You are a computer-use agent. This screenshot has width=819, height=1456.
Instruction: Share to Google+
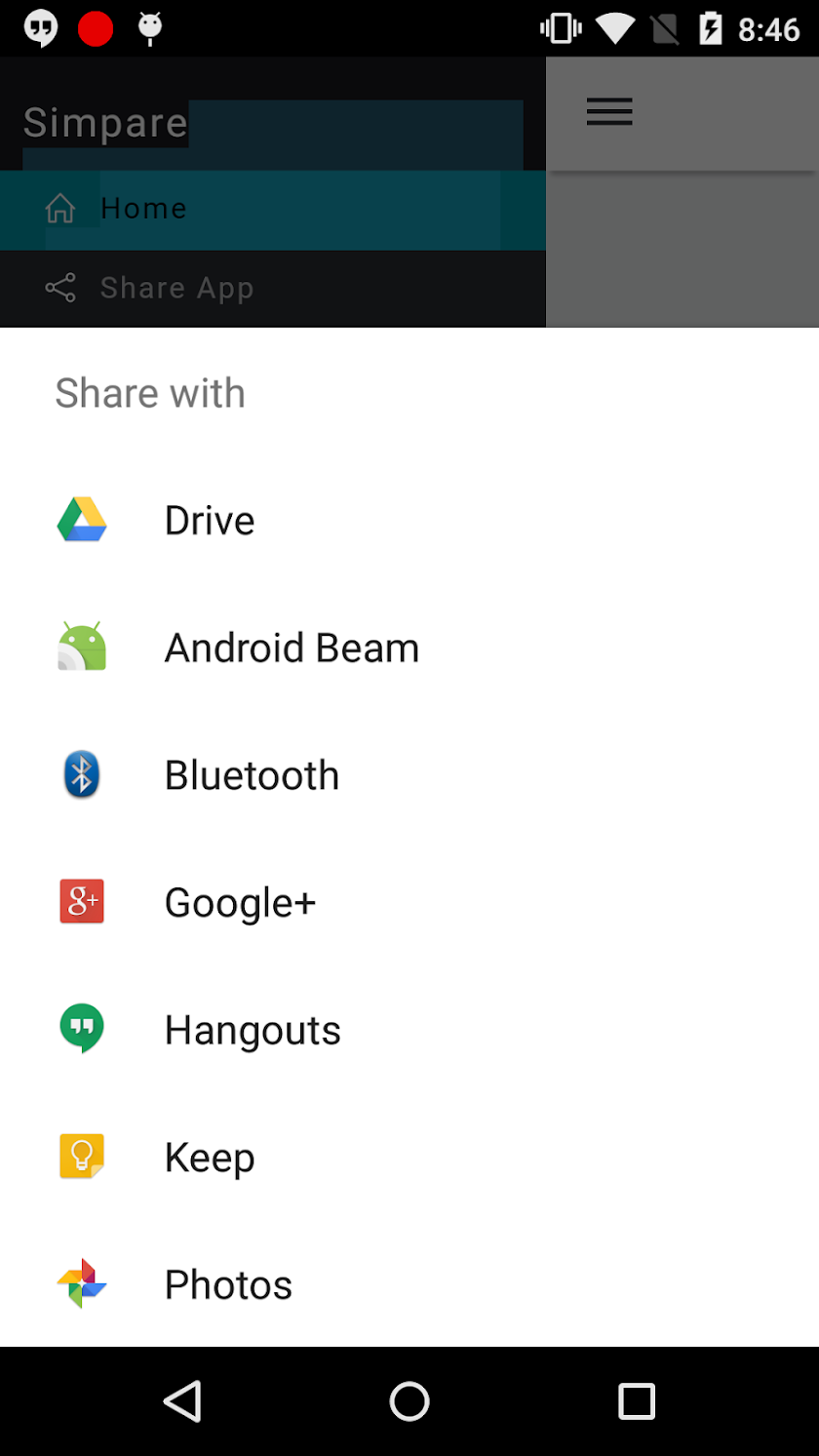point(240,903)
